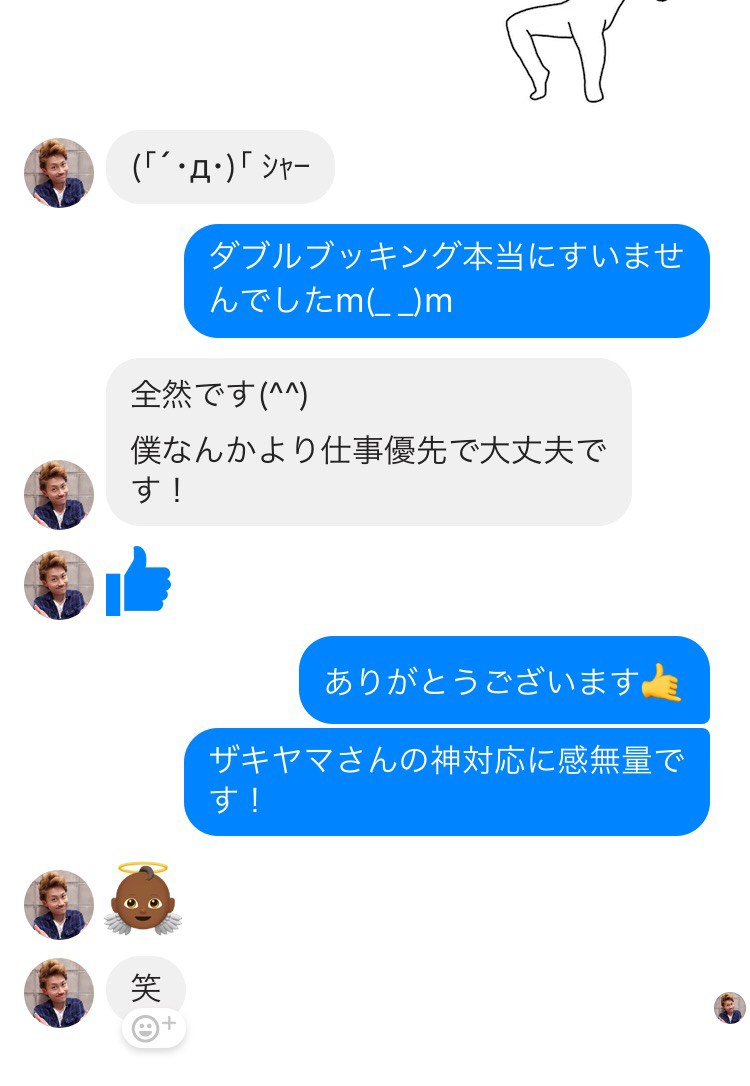Open profile picture beside the thumbs-up sticker
The image size is (750, 1086).
coord(59,585)
